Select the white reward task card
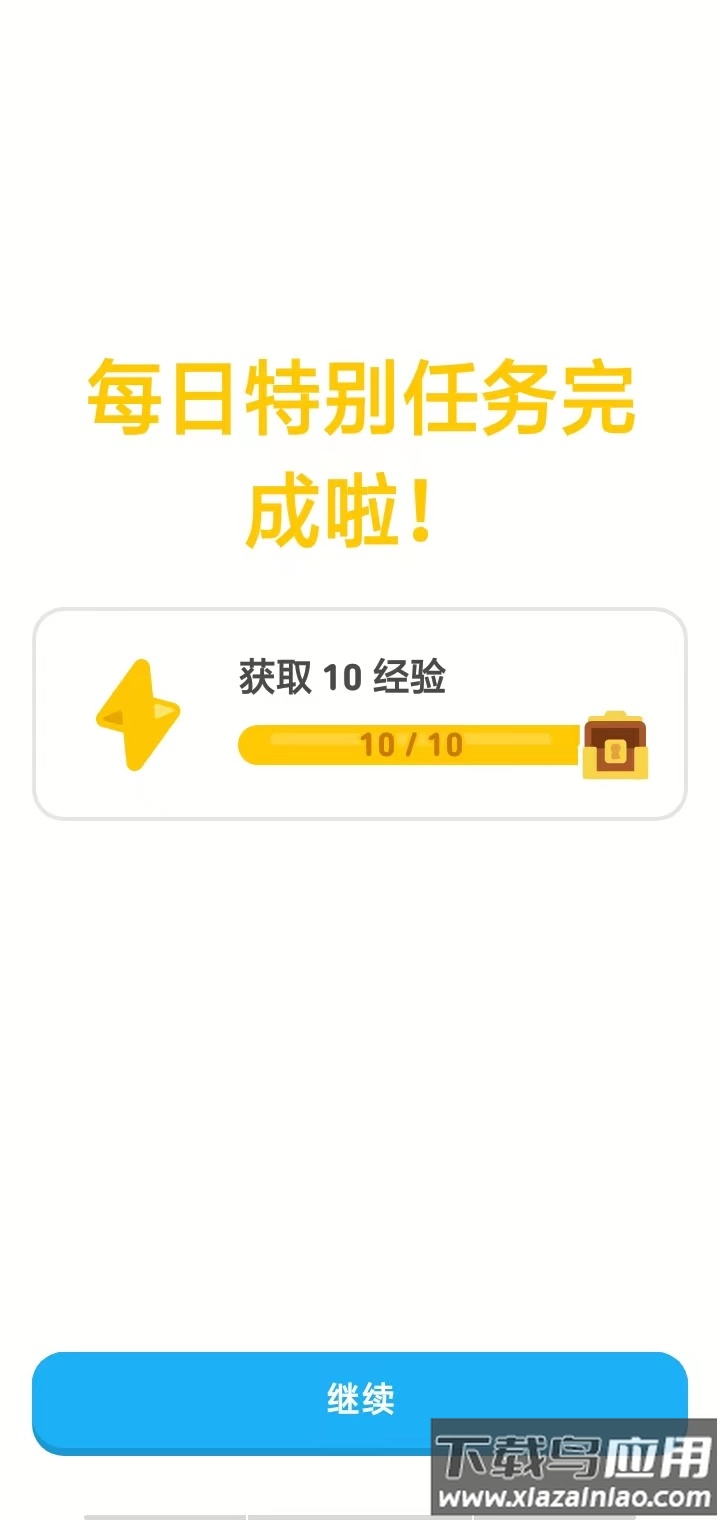The height and width of the screenshot is (1520, 720). pos(360,712)
